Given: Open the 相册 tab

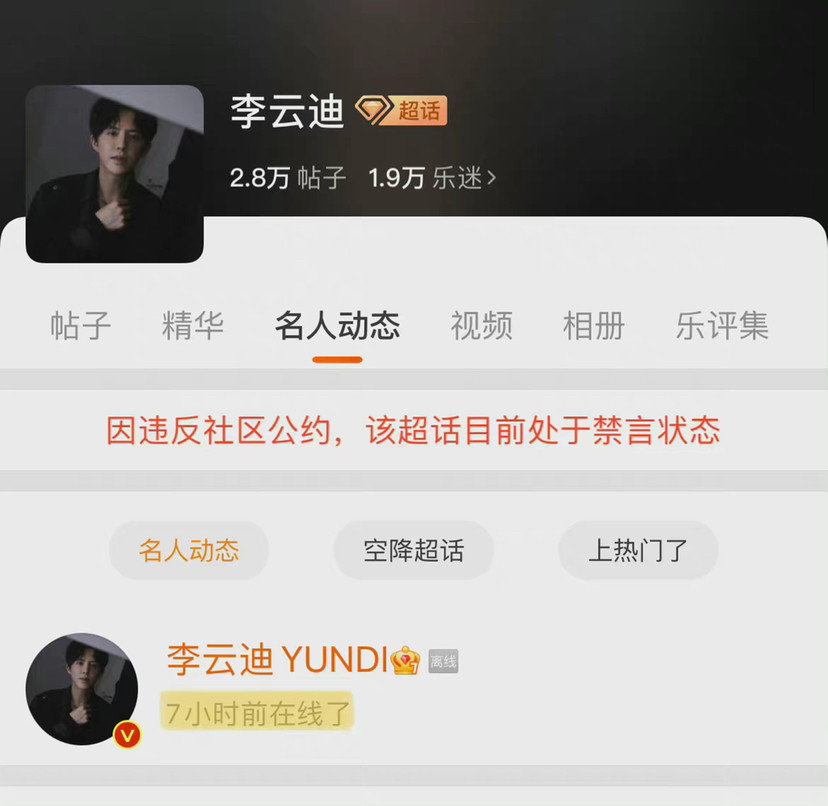Looking at the screenshot, I should (x=594, y=326).
